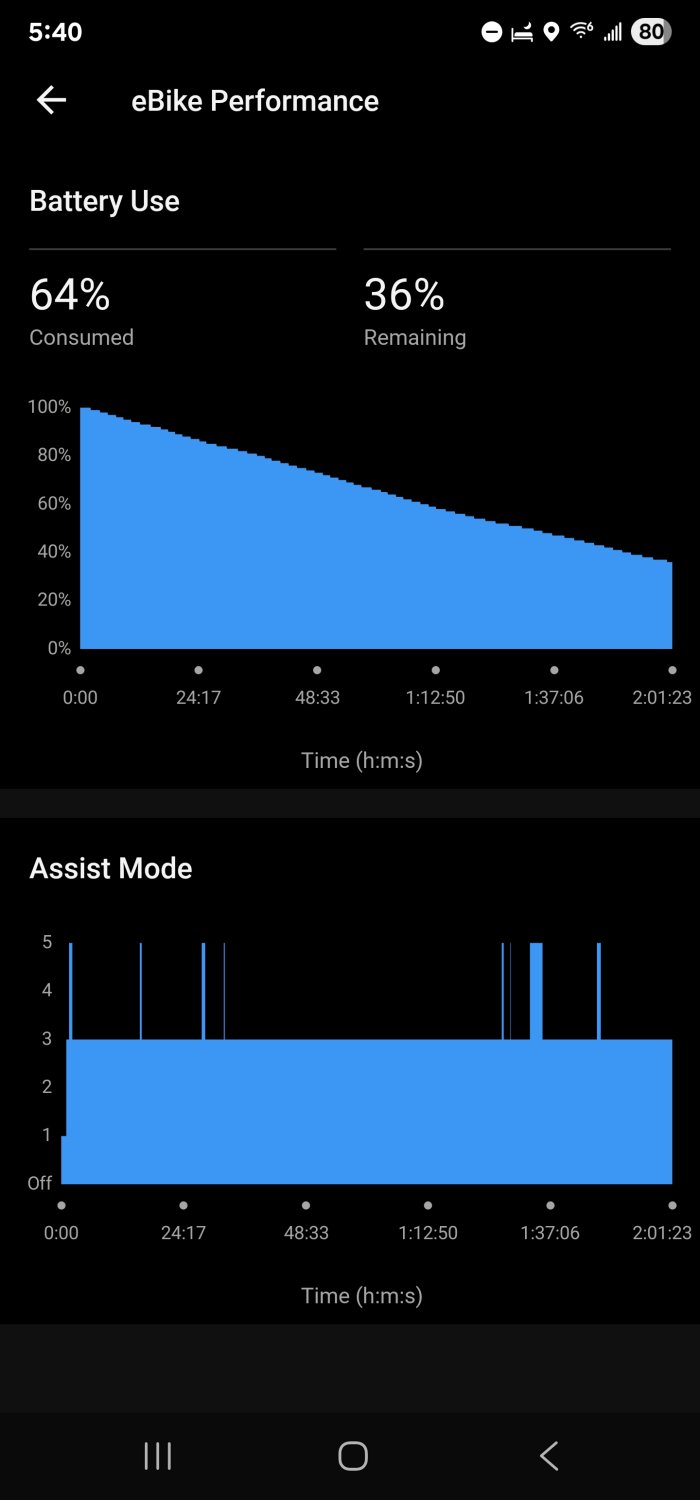Open the recent apps view
700x1500 pixels.
click(x=158, y=1456)
